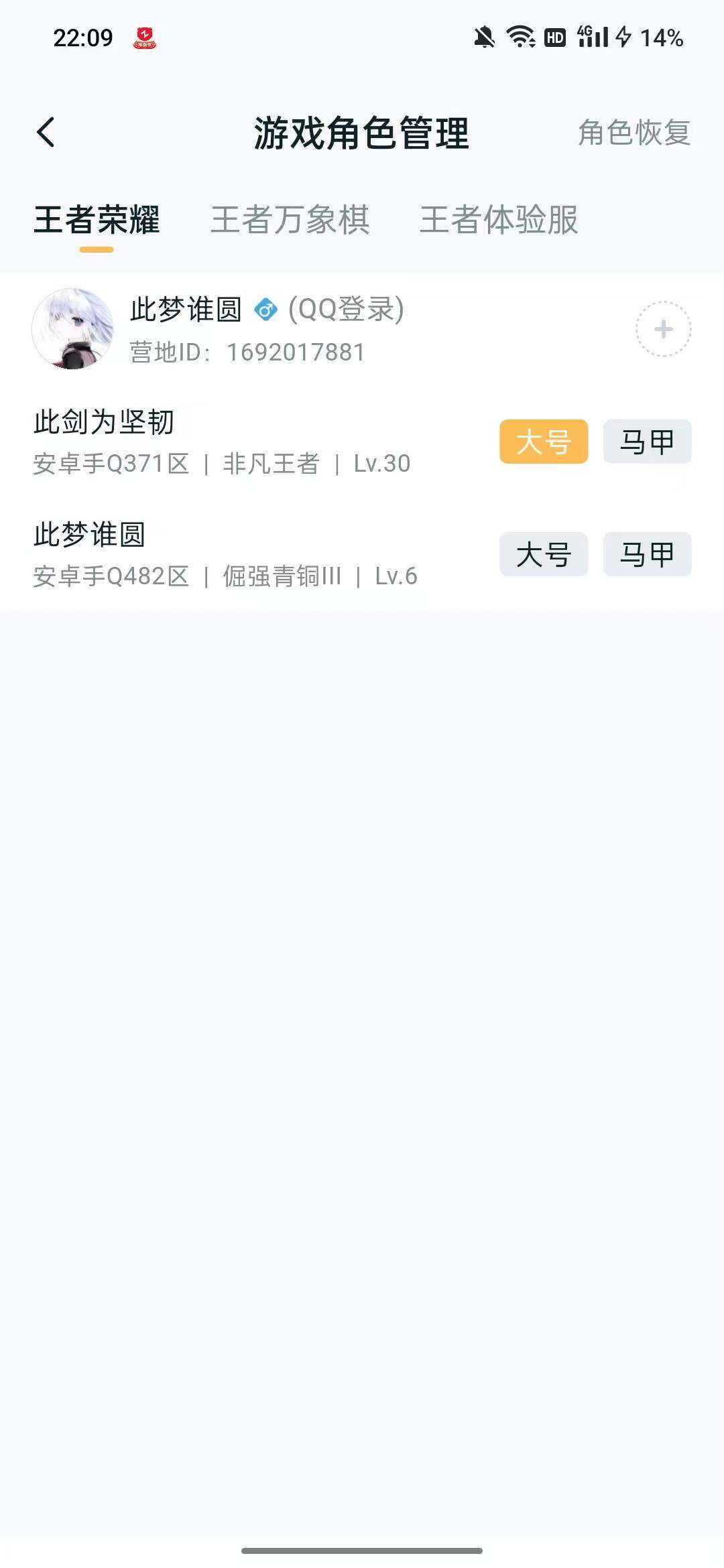Toggle 大号 status for 此剑为坚韧
Screen dimensions: 724x1568
544,442
